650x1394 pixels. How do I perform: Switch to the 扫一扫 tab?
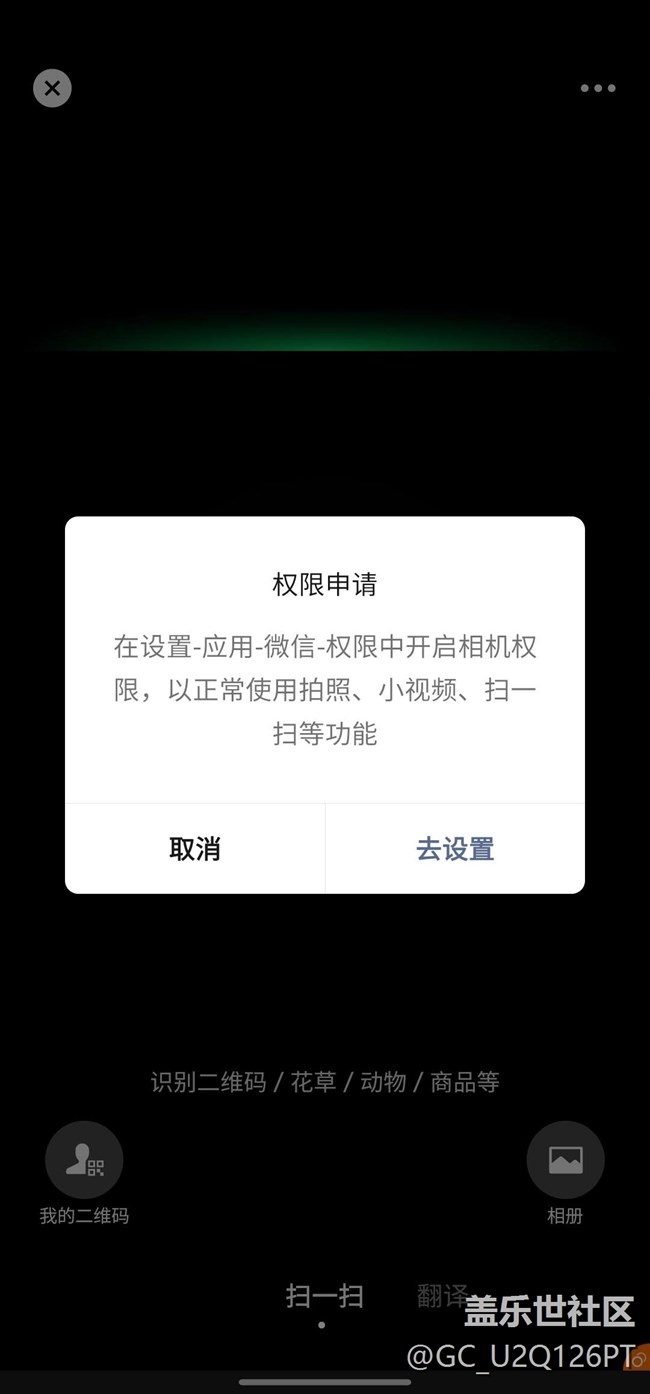(324, 1296)
